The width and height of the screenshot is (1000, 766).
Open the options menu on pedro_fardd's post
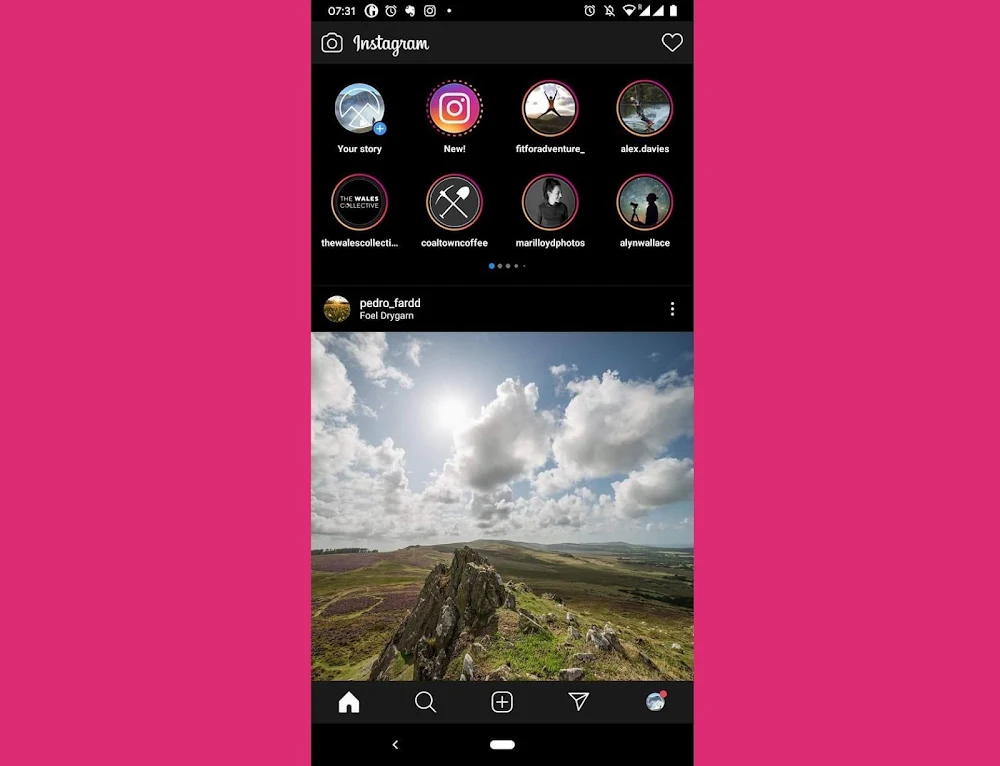point(672,309)
